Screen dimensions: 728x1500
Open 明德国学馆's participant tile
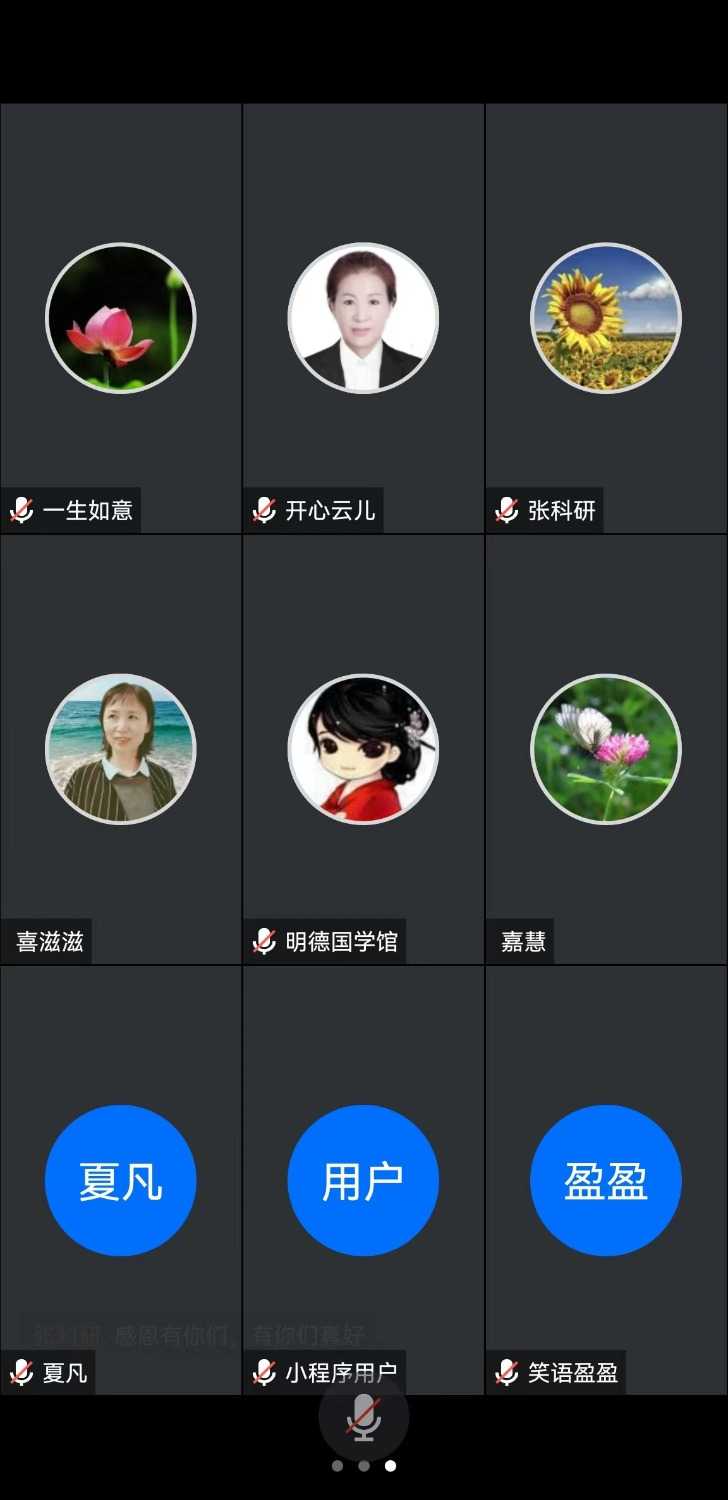coord(363,749)
